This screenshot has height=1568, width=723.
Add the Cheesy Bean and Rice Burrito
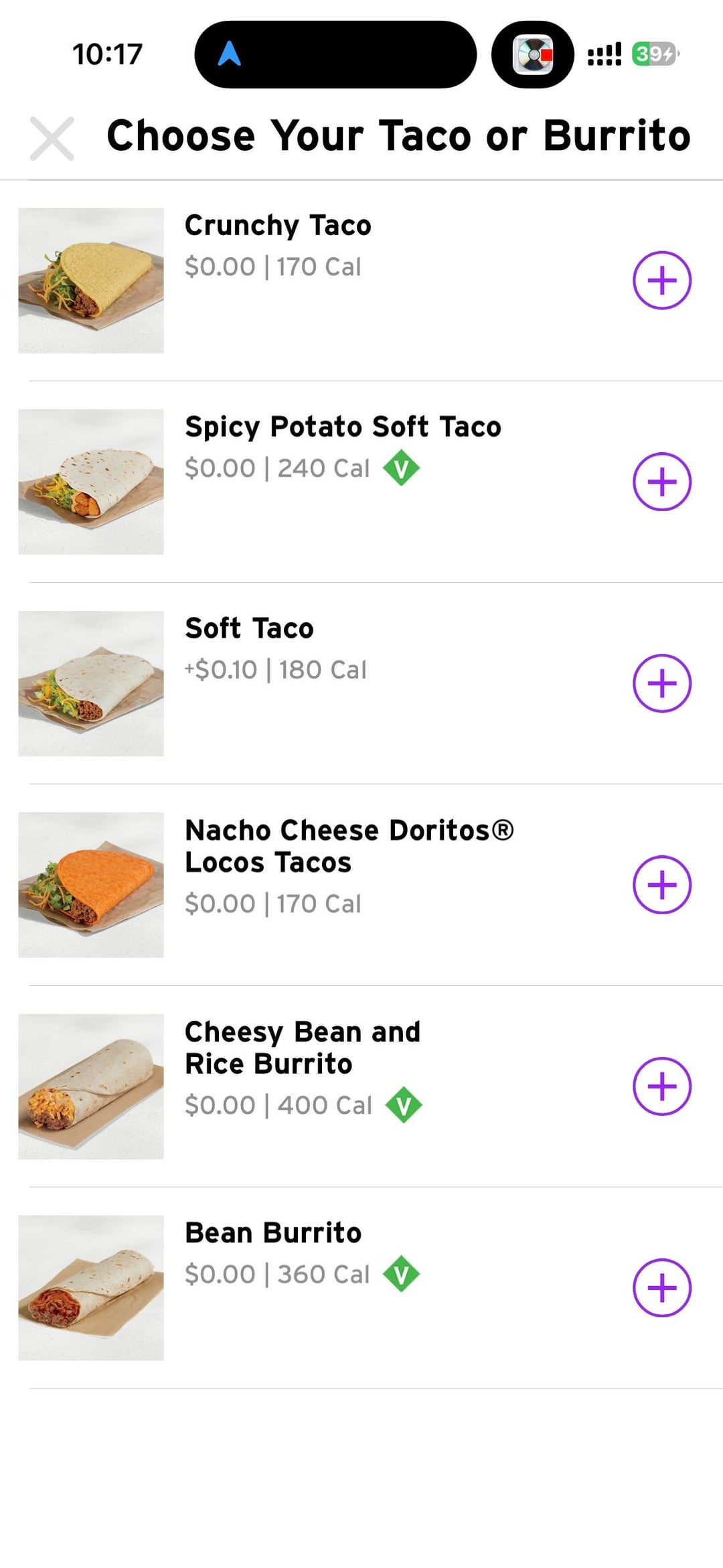(x=661, y=1086)
